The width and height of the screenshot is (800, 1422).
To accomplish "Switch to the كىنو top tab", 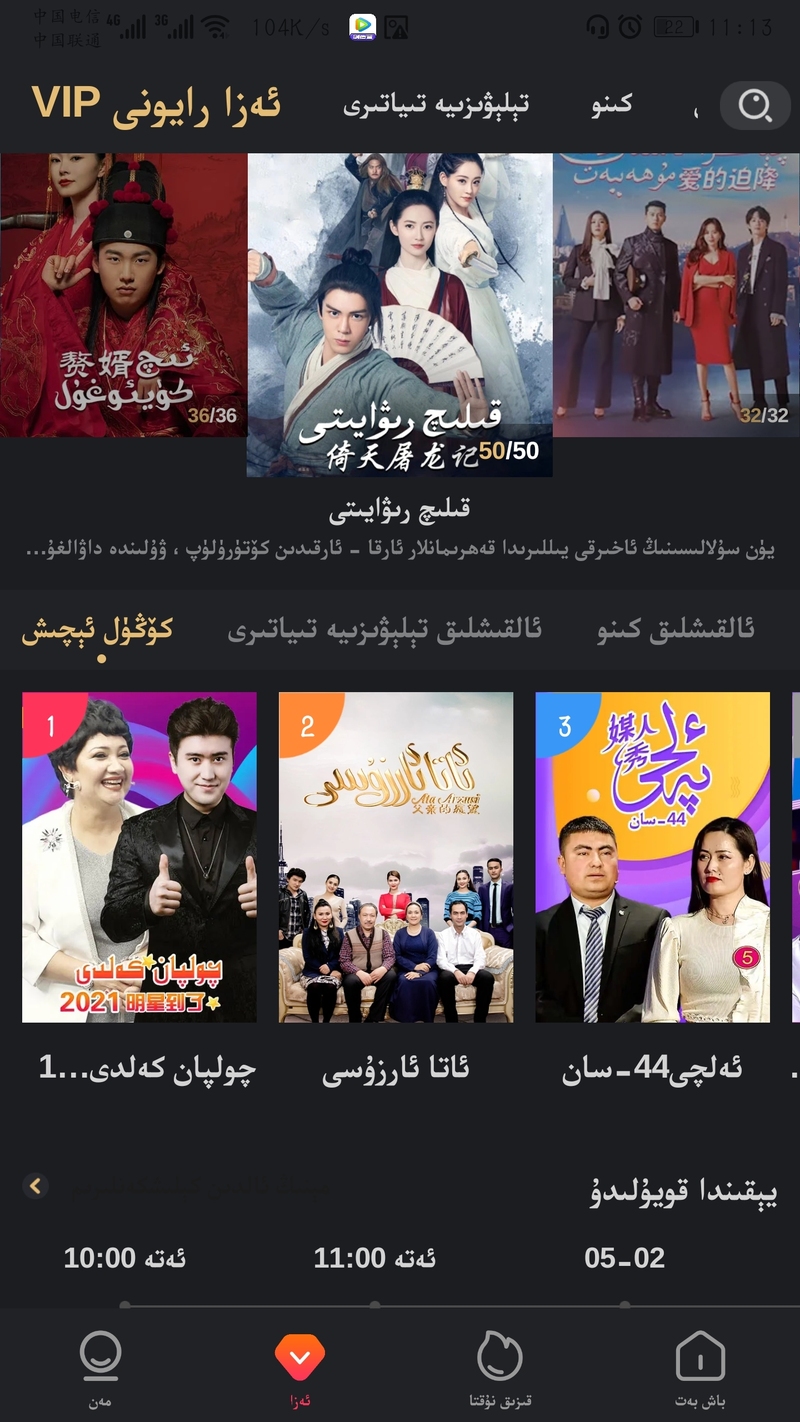I will (x=611, y=104).
